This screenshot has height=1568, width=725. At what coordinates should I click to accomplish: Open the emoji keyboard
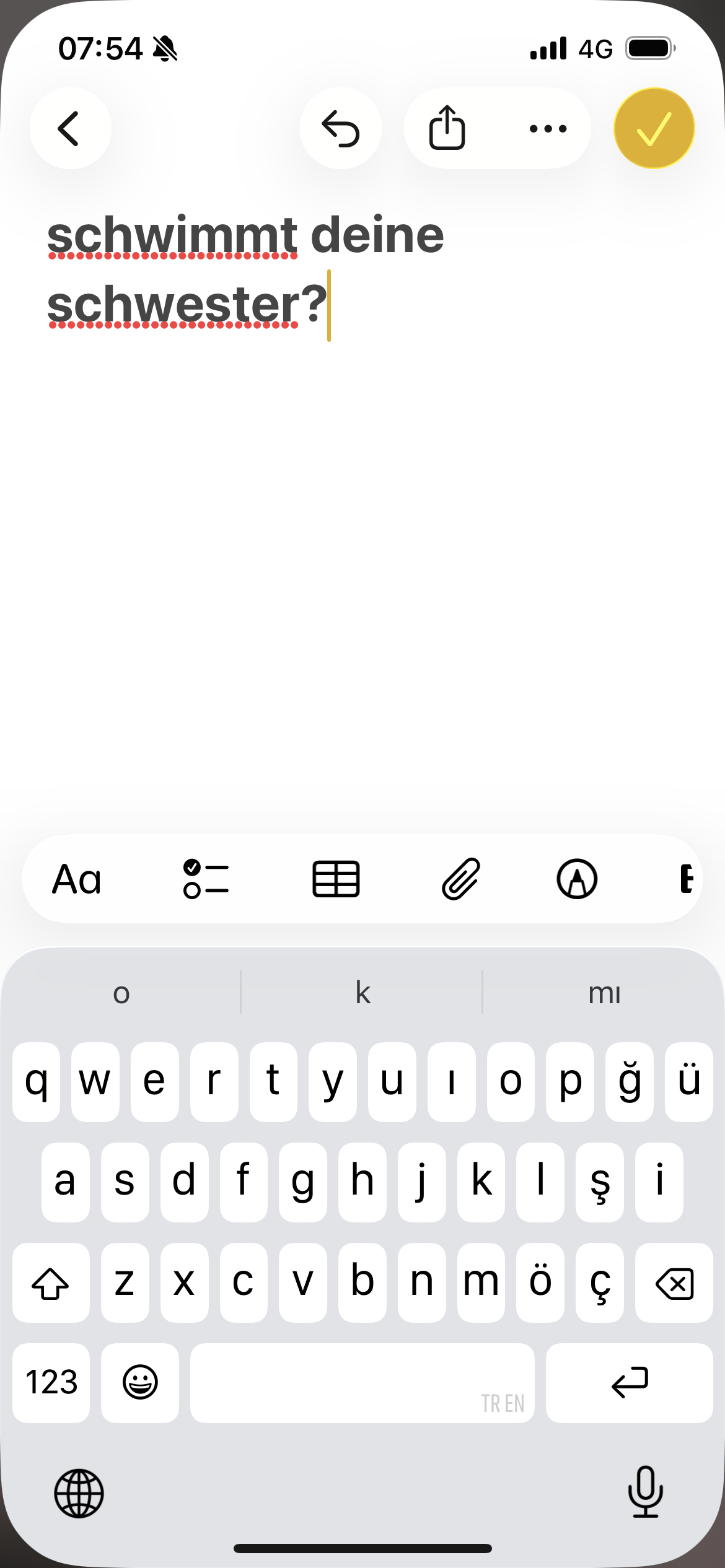pos(140,1383)
